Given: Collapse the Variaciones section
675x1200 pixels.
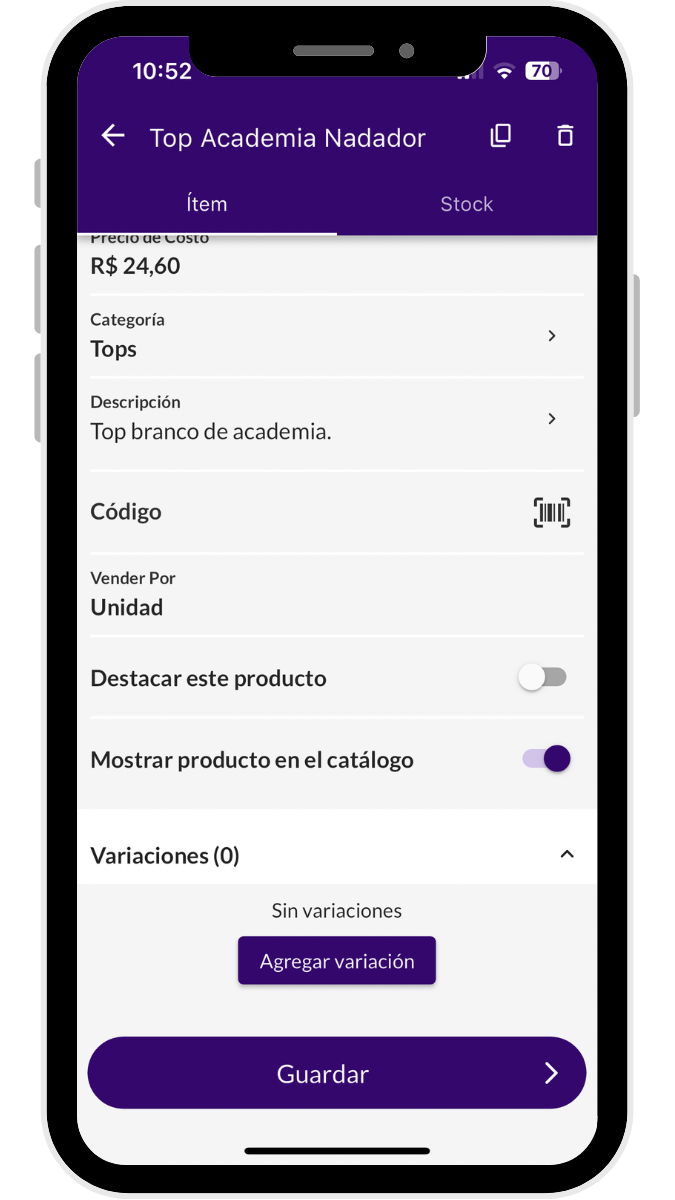Looking at the screenshot, I should pos(566,855).
